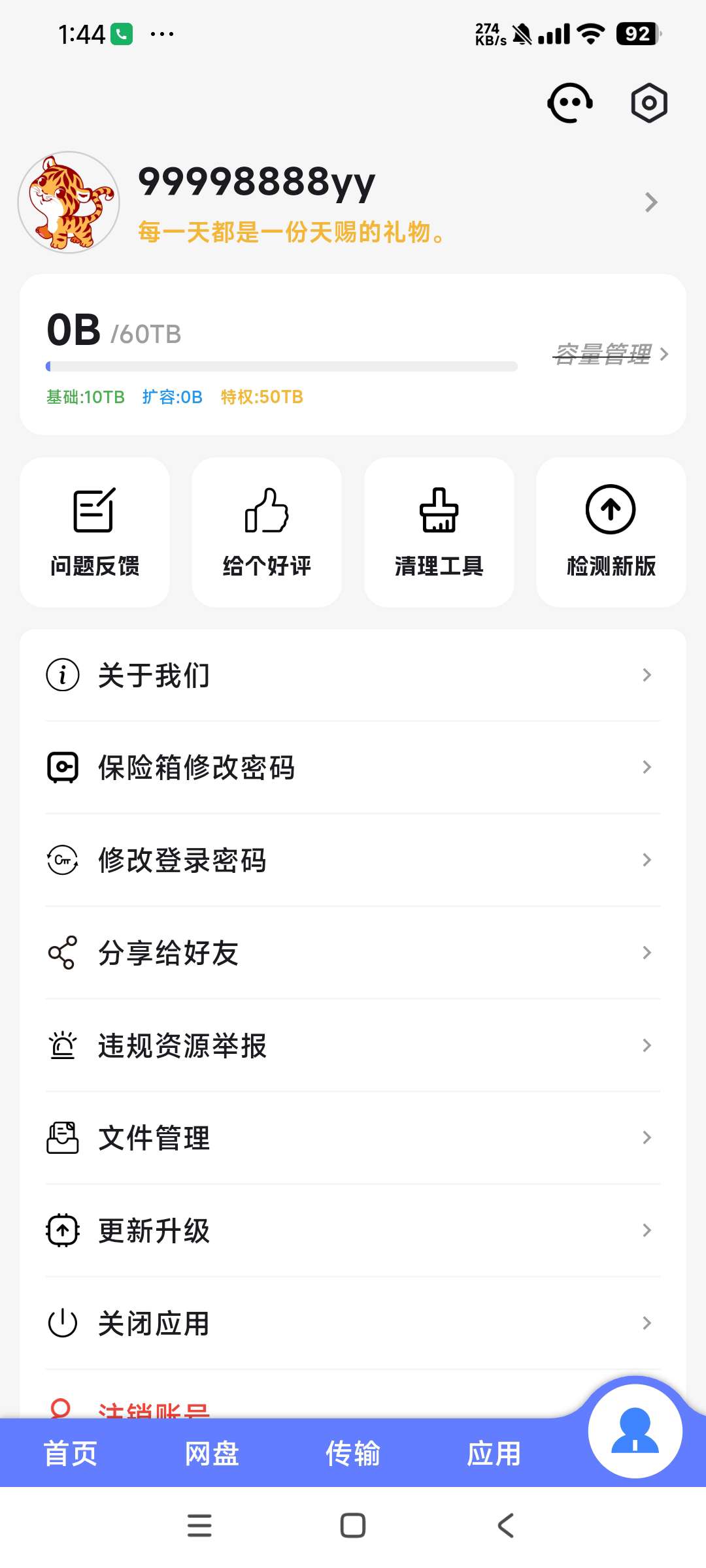Image resolution: width=706 pixels, height=1568 pixels.
Task: Give a rating via 给个好评
Action: point(267,532)
